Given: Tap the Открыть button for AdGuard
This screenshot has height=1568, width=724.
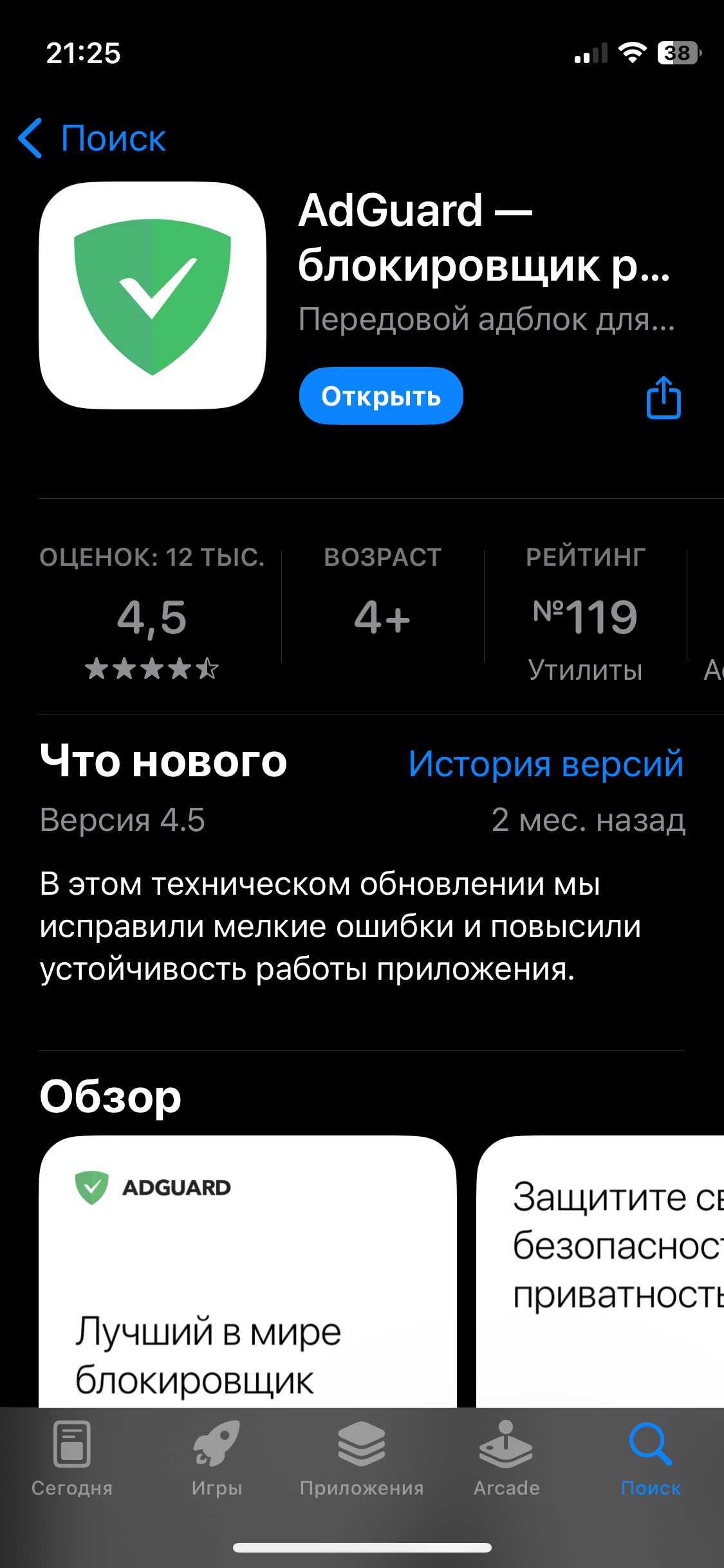Looking at the screenshot, I should coord(380,396).
